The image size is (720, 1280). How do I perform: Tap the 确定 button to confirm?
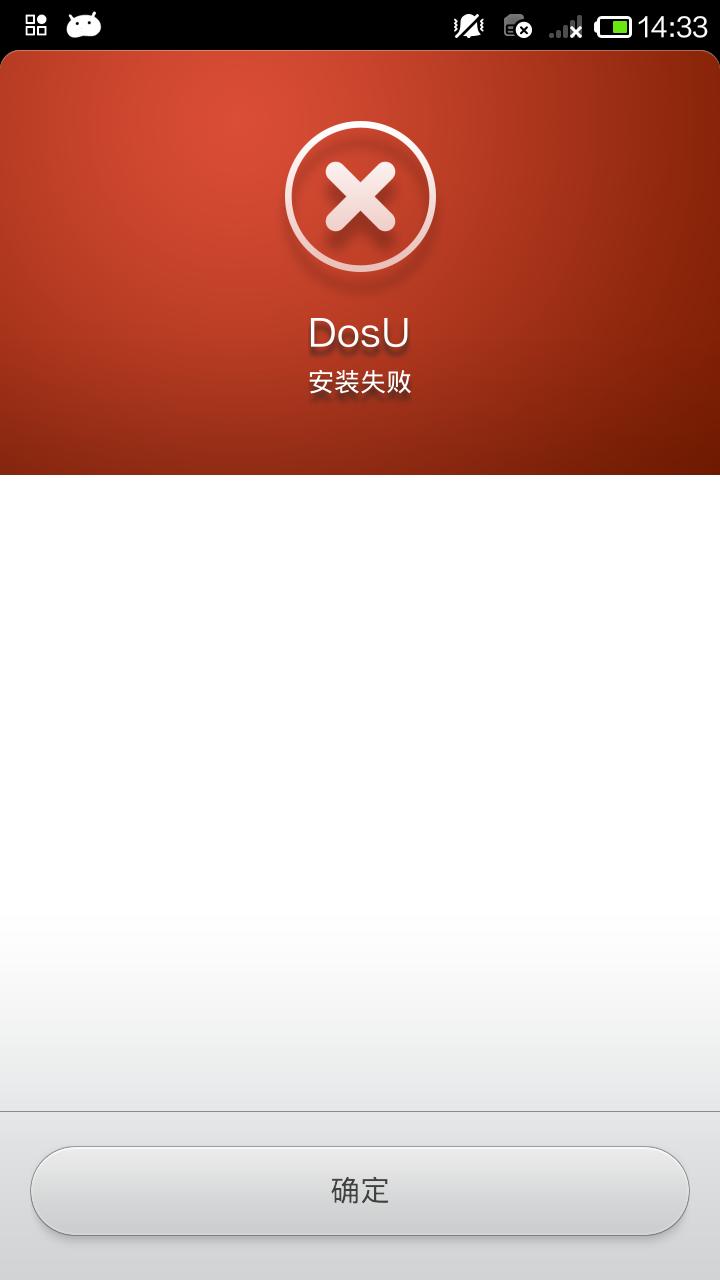pyautogui.click(x=360, y=1190)
